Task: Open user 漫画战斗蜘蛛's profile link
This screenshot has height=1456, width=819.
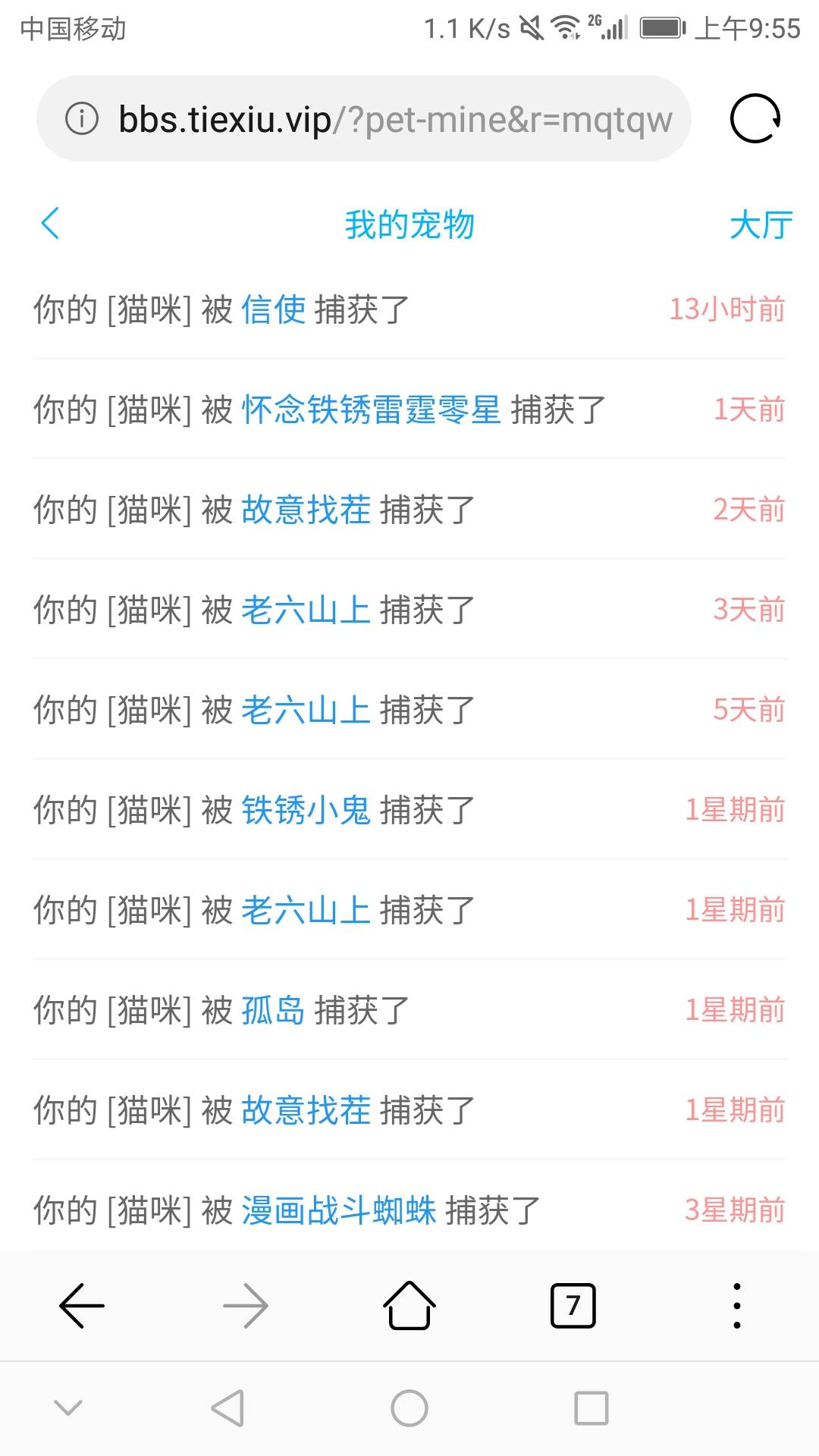Action: point(338,1211)
